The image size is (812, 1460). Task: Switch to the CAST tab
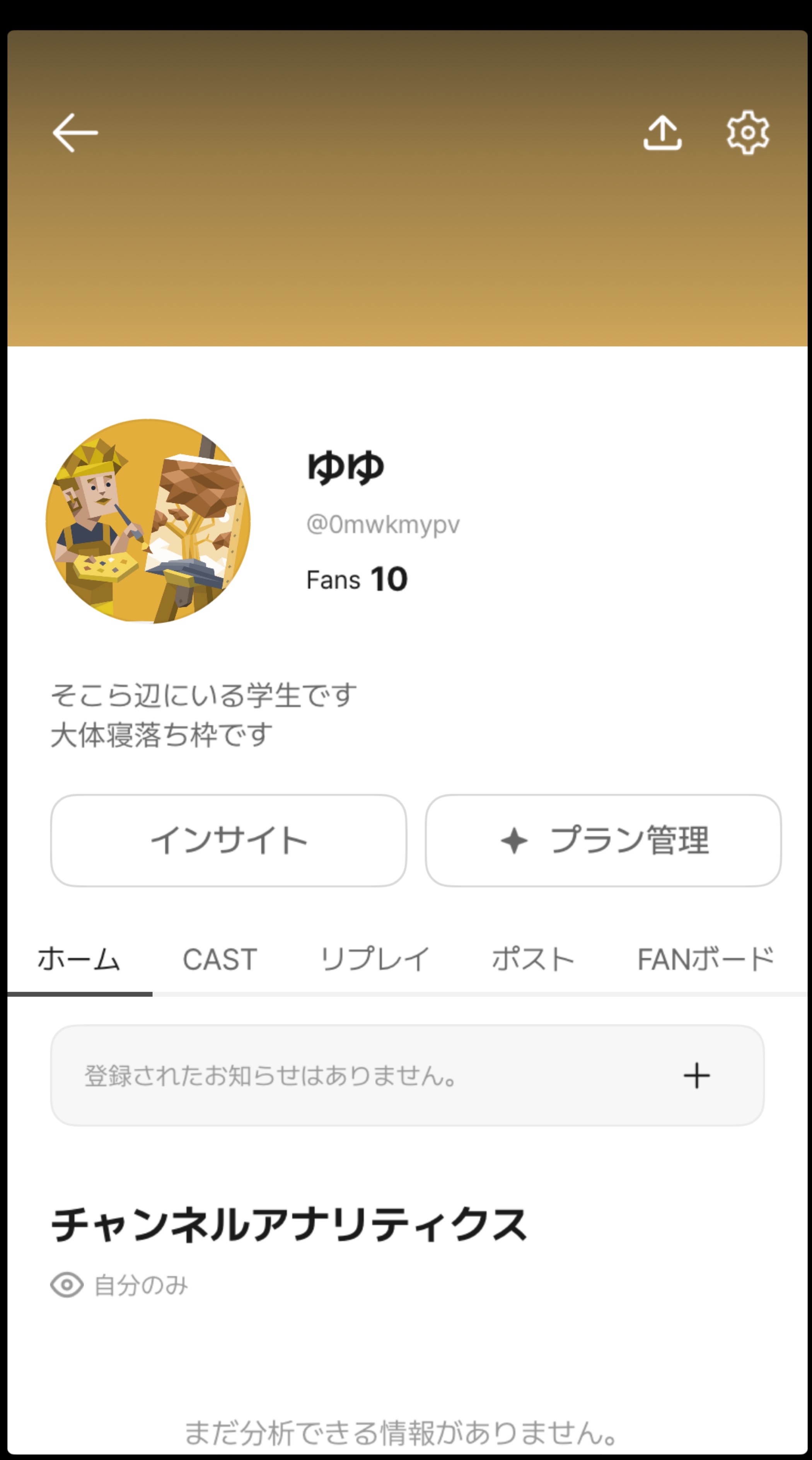click(x=220, y=960)
